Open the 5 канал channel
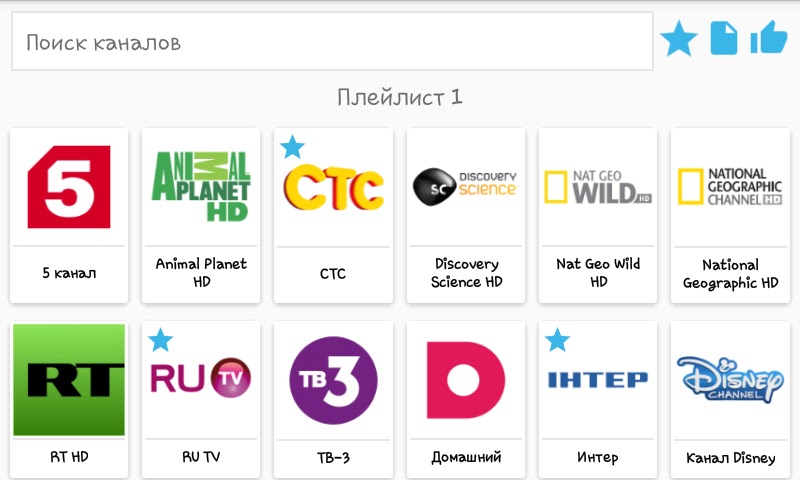 tap(69, 215)
